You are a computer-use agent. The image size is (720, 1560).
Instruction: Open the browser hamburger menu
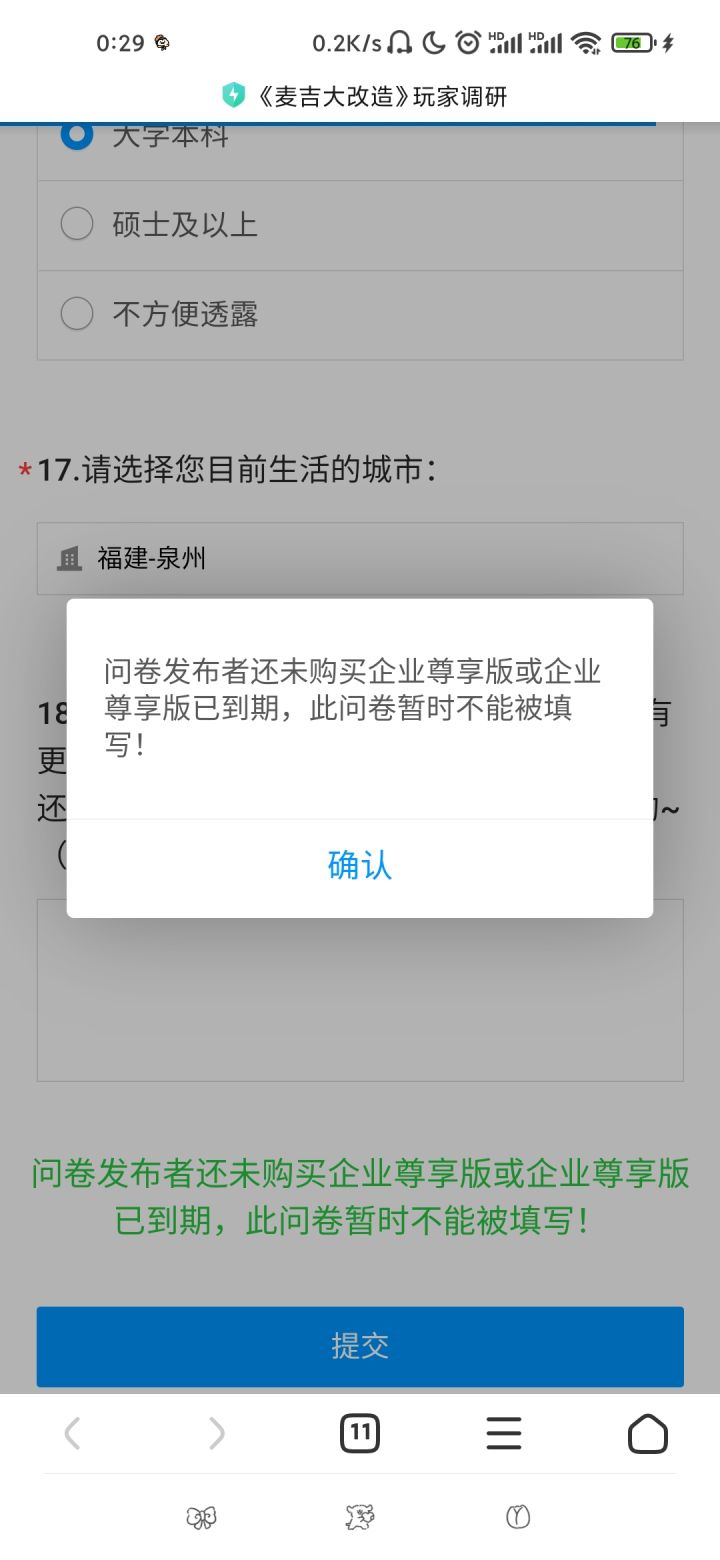pos(504,1434)
